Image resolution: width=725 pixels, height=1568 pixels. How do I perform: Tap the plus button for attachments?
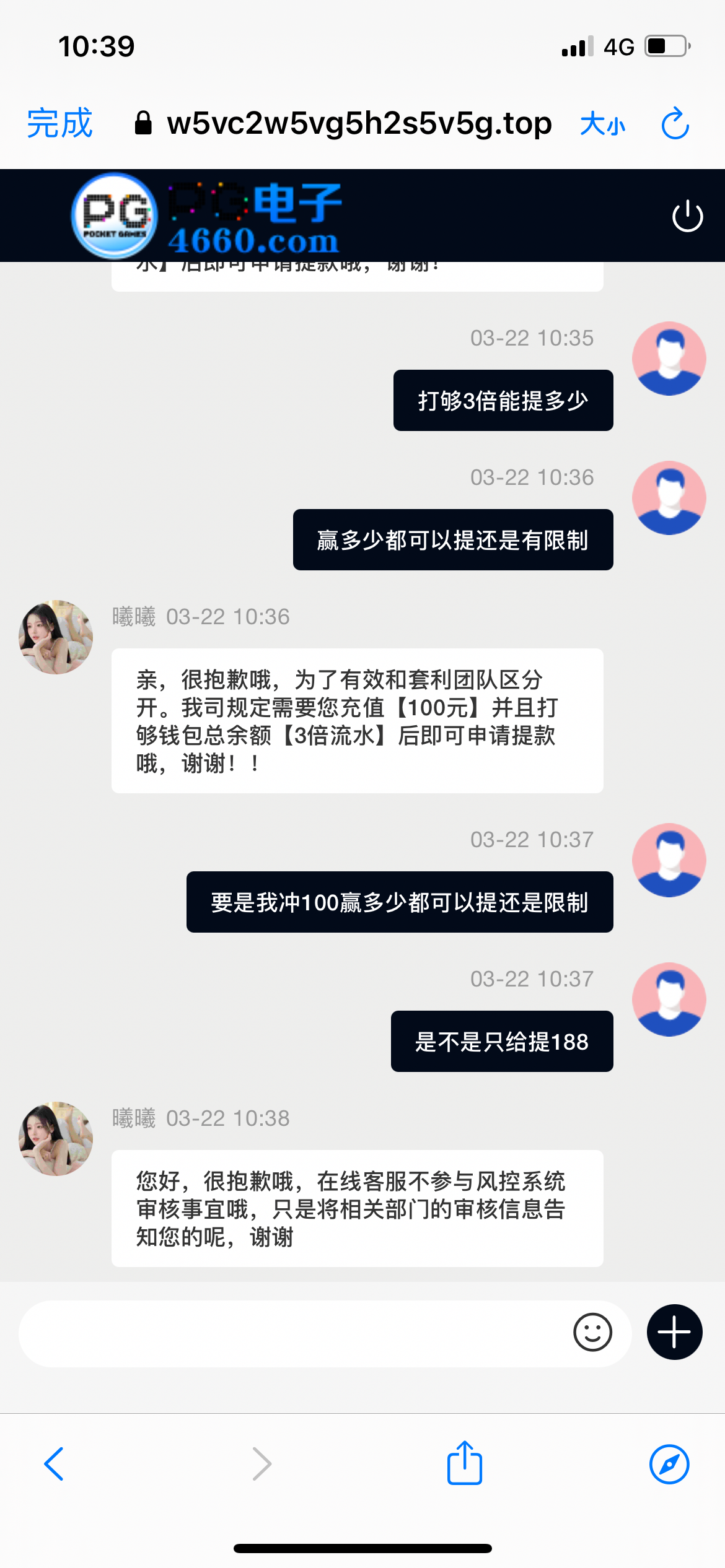click(674, 1332)
